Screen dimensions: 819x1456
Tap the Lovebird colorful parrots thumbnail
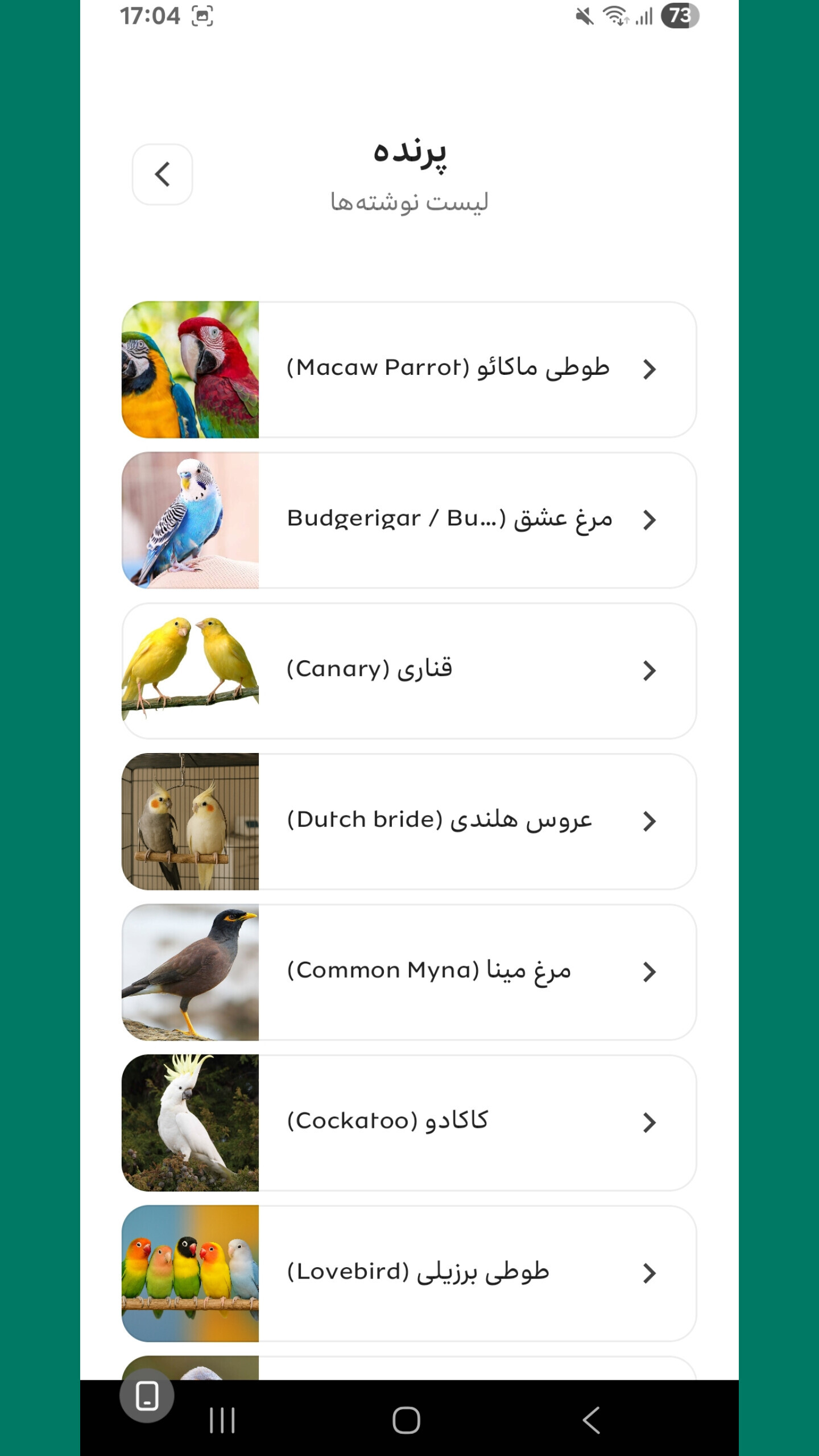pyautogui.click(x=191, y=1274)
